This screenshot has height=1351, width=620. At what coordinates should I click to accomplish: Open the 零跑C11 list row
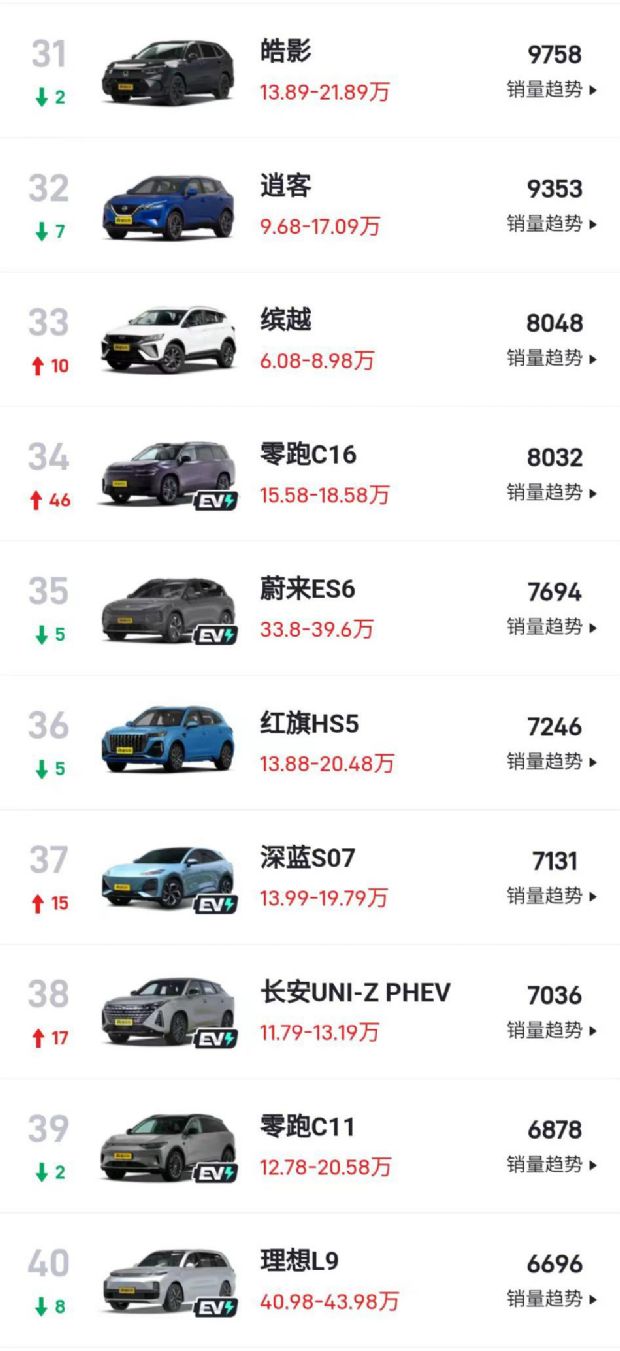(x=300, y=1145)
